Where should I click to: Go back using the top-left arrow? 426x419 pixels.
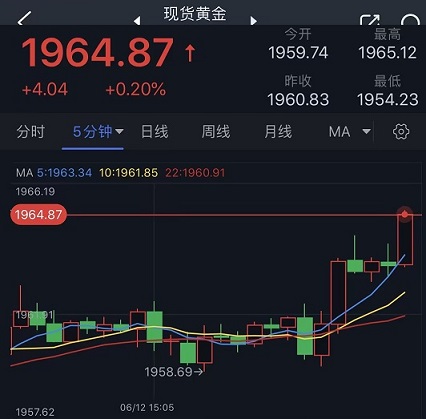tap(25, 18)
